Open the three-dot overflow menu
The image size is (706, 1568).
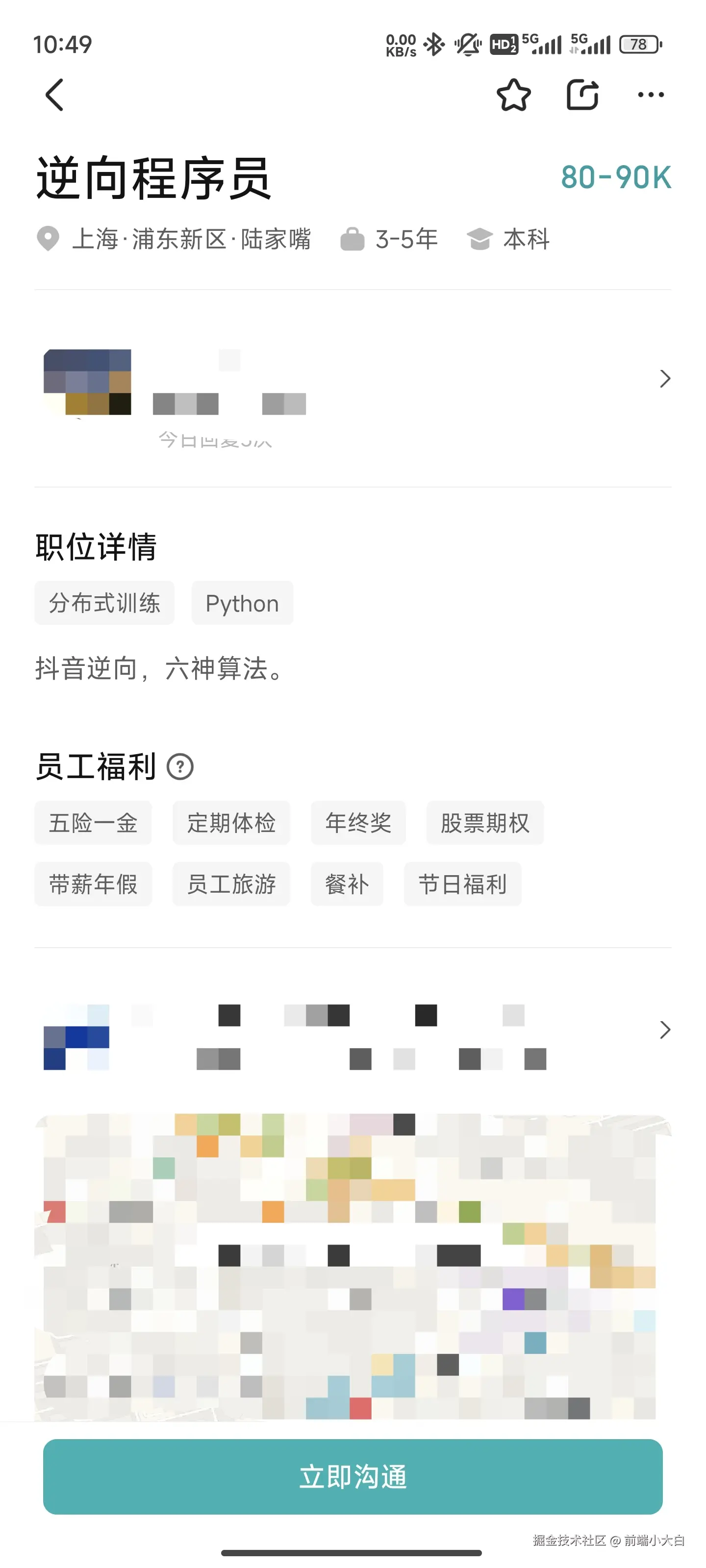coord(650,95)
